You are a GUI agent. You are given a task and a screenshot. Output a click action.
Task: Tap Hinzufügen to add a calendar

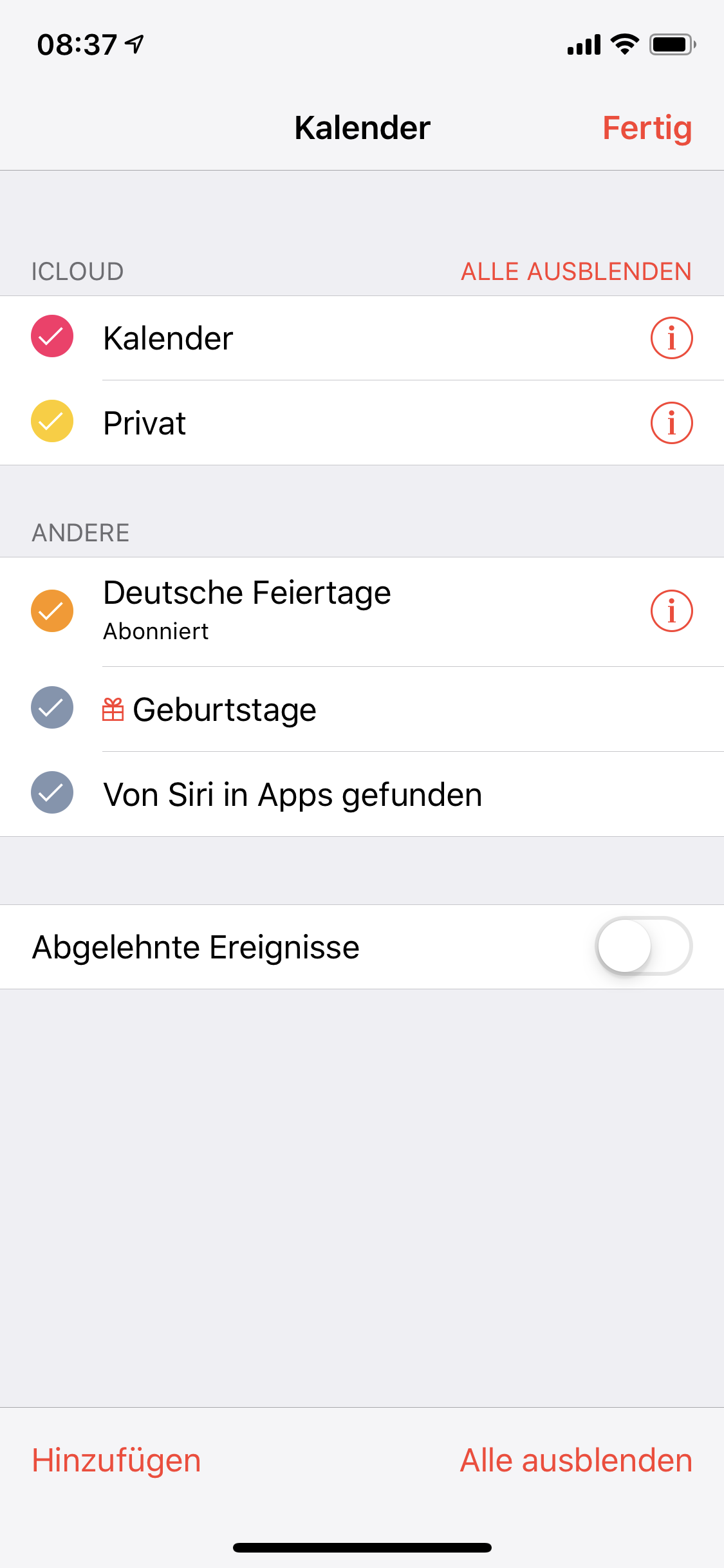116,1460
